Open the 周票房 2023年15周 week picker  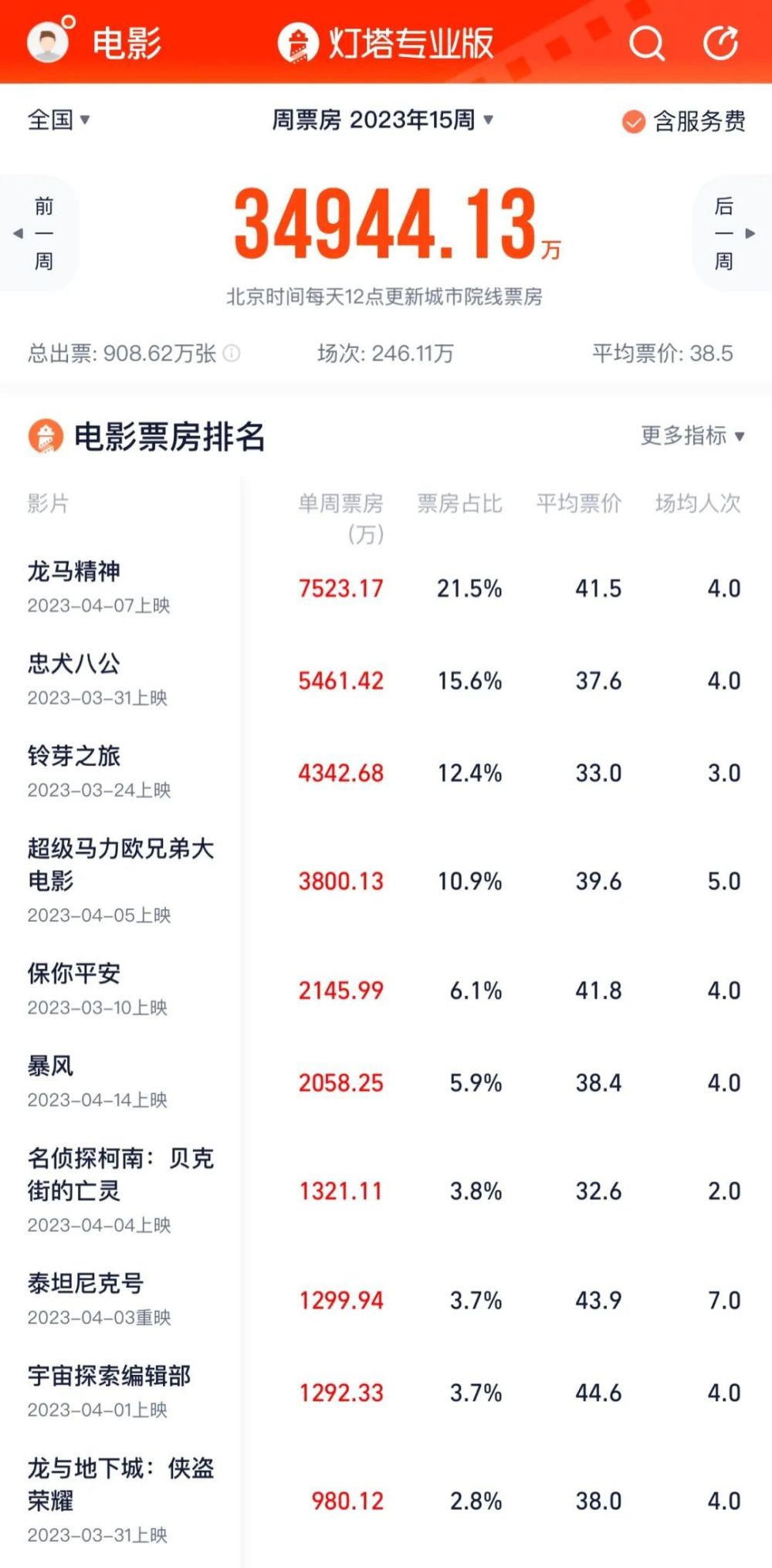coord(383,120)
